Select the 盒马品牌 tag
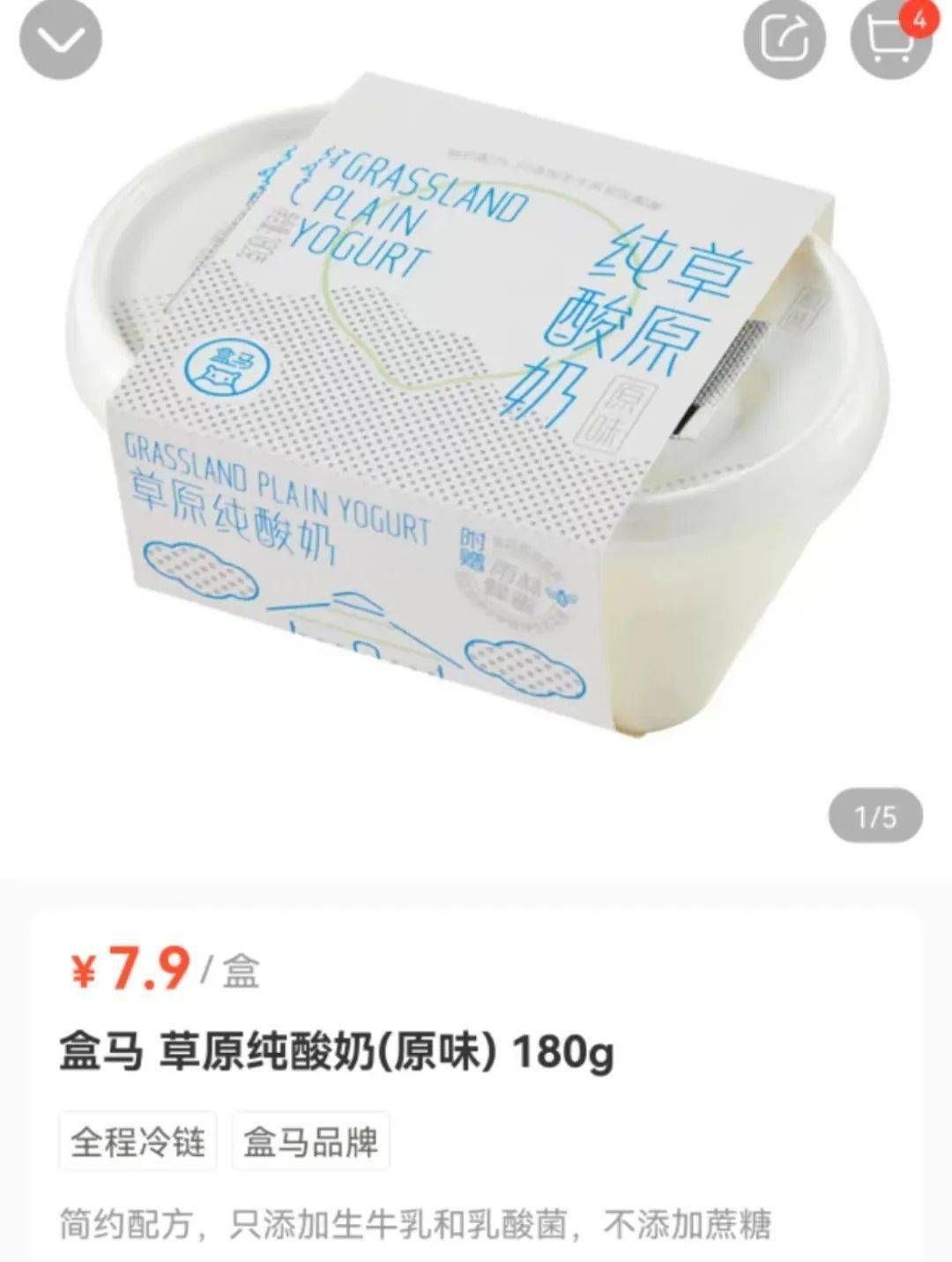 coord(310,1140)
